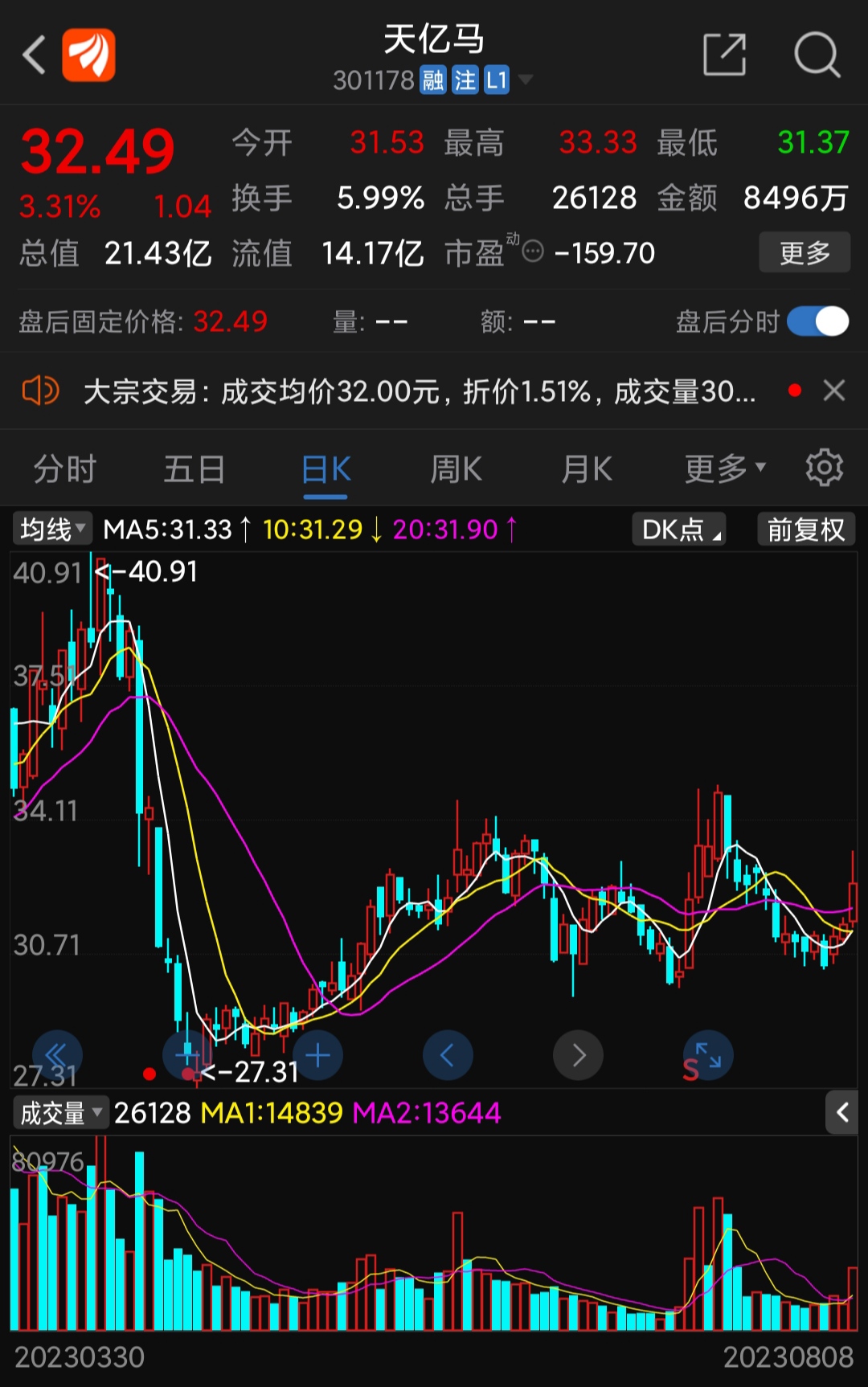Toggle the 盘后分时 switch off
The width and height of the screenshot is (868, 1387).
tap(817, 322)
